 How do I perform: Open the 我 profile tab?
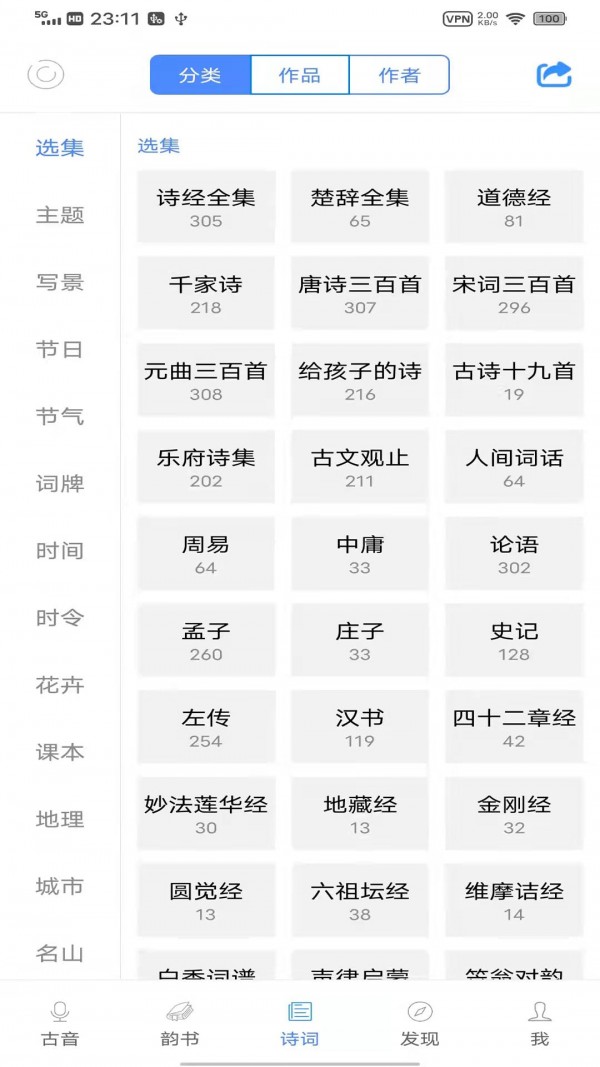540,1023
